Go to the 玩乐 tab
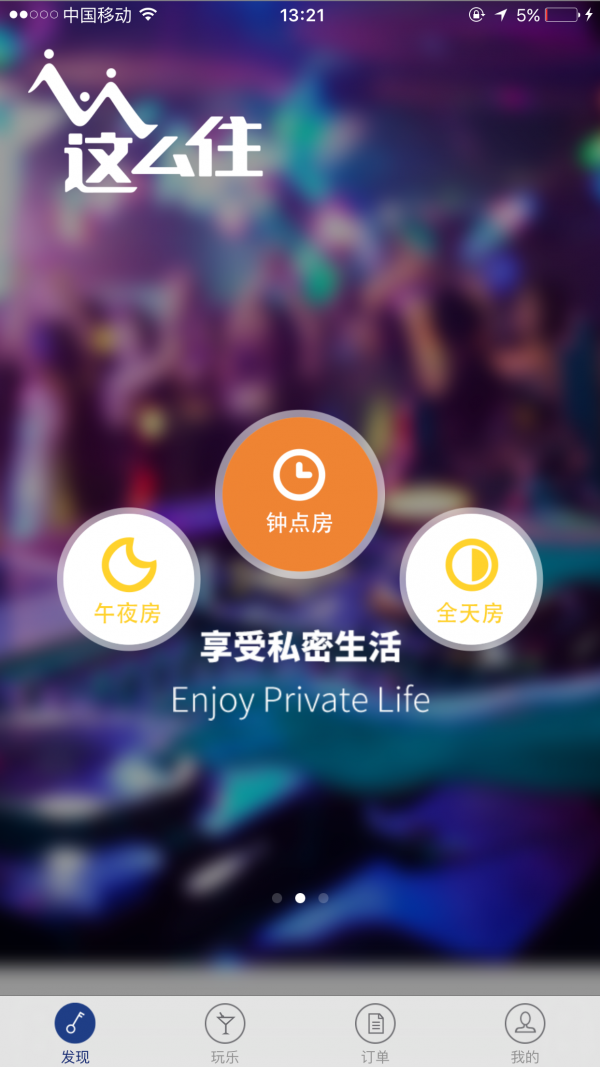 click(x=225, y=1033)
